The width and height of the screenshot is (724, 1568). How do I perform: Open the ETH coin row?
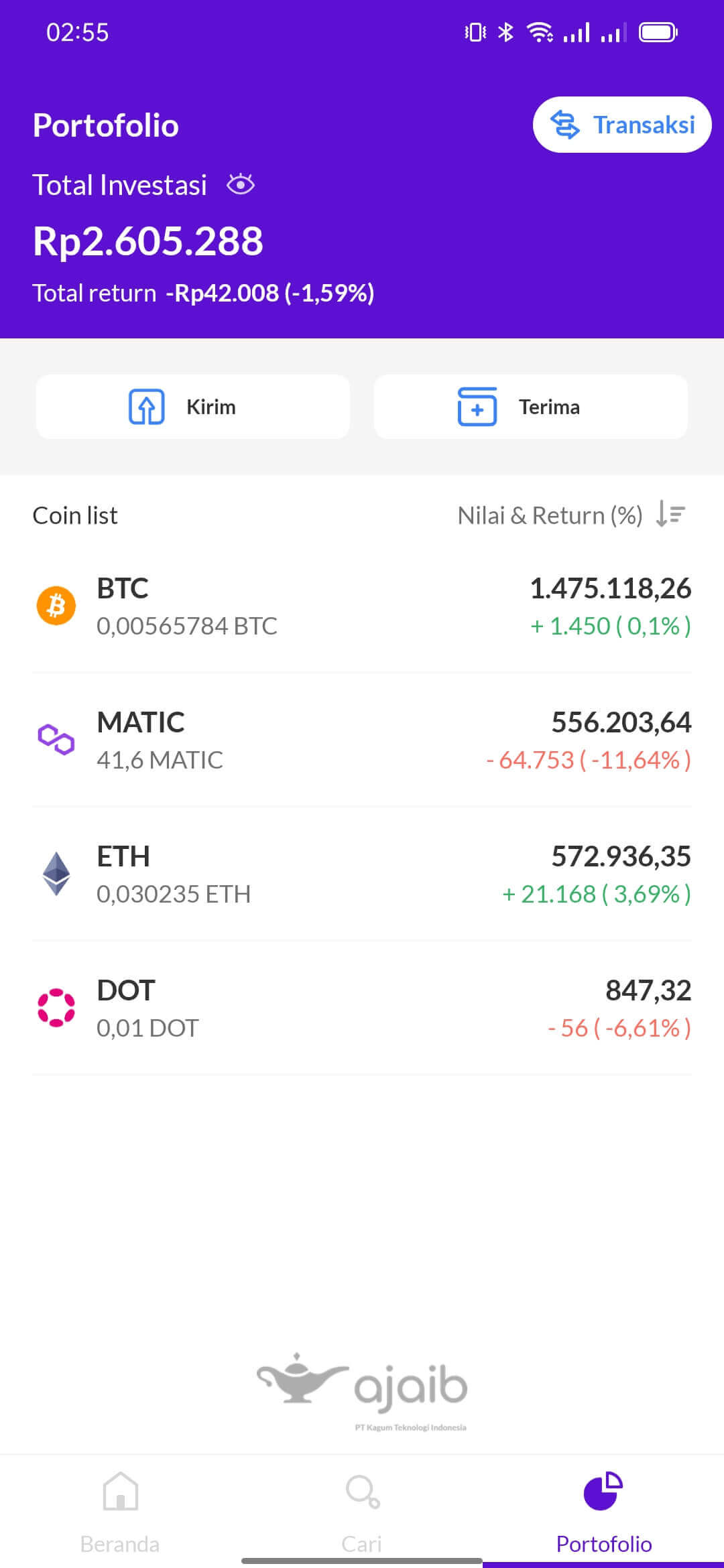coord(362,874)
